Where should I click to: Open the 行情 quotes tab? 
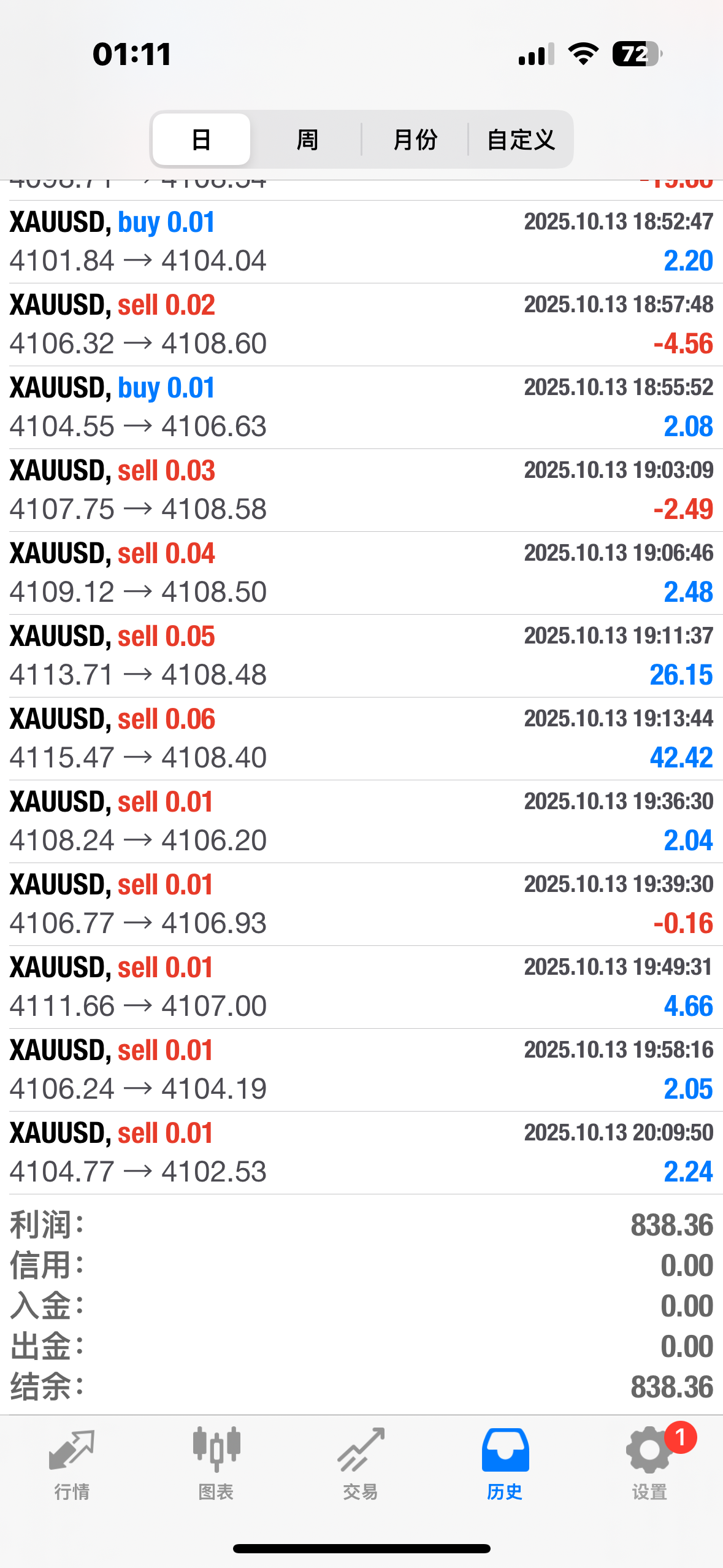72,1464
